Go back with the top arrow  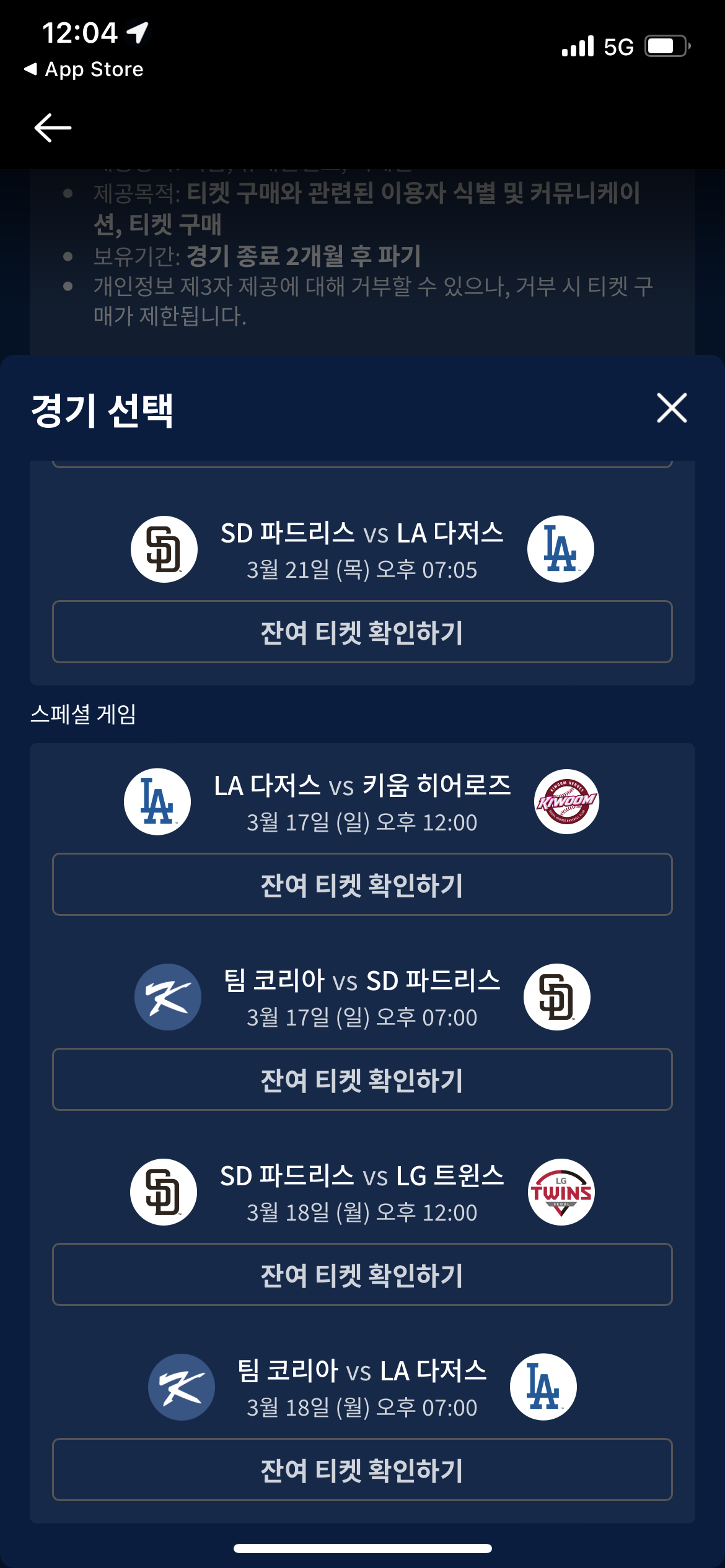tap(53, 128)
